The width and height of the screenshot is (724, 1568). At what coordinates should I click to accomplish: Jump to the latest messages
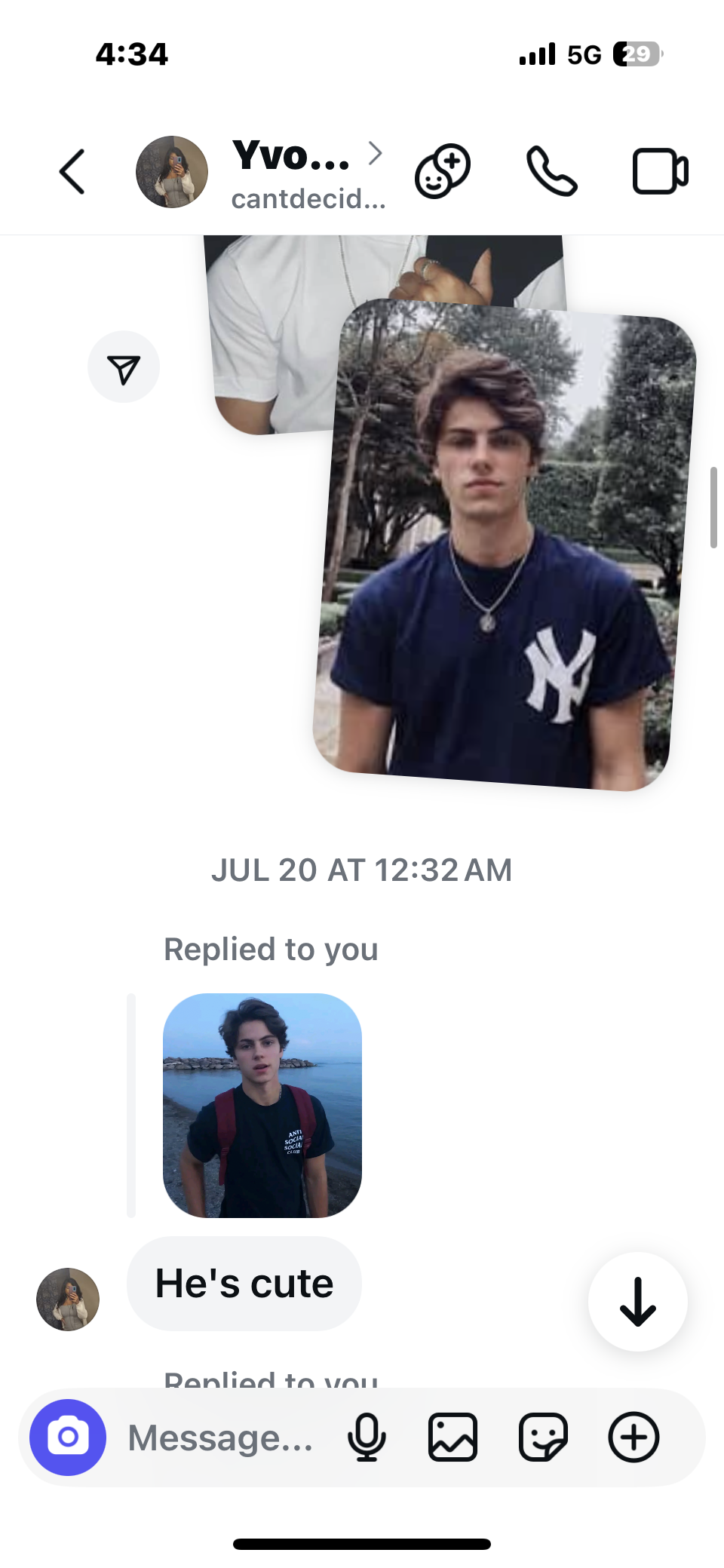coord(637,1301)
